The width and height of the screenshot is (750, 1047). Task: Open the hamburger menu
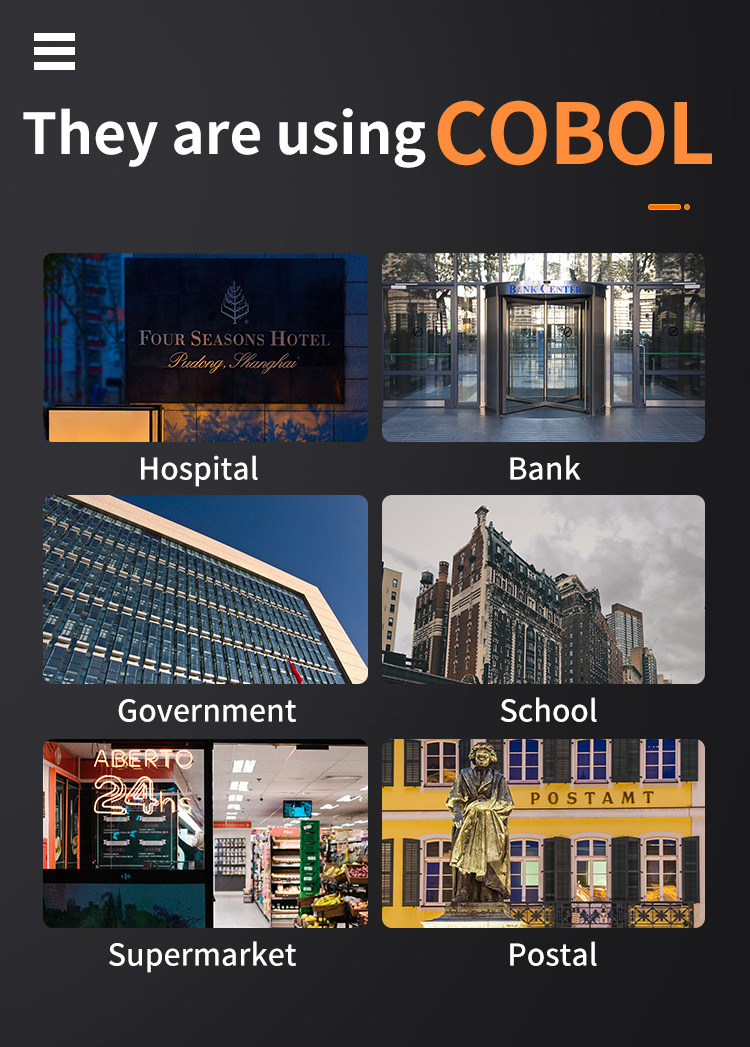pos(54,51)
